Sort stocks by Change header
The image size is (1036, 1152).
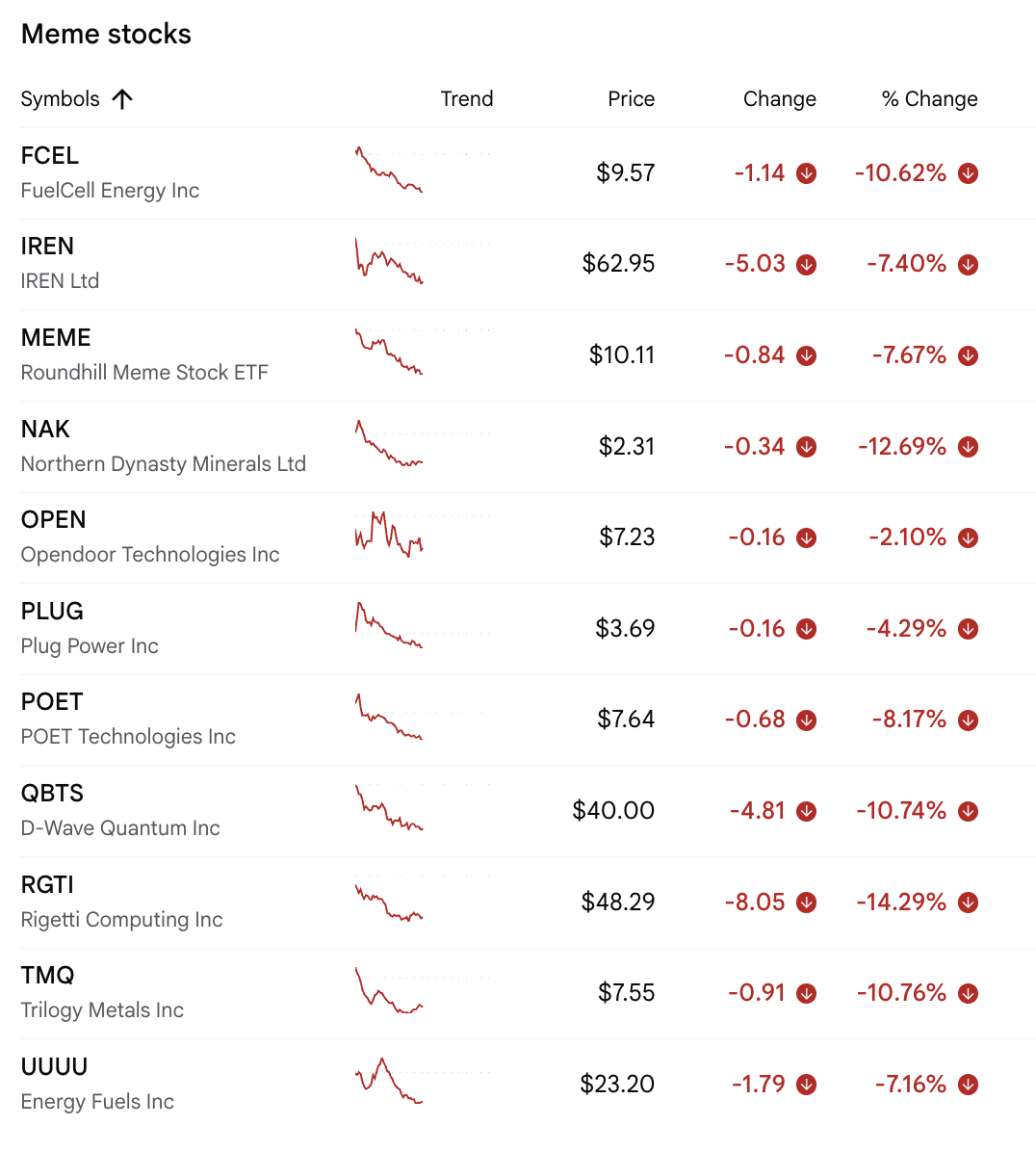(779, 99)
